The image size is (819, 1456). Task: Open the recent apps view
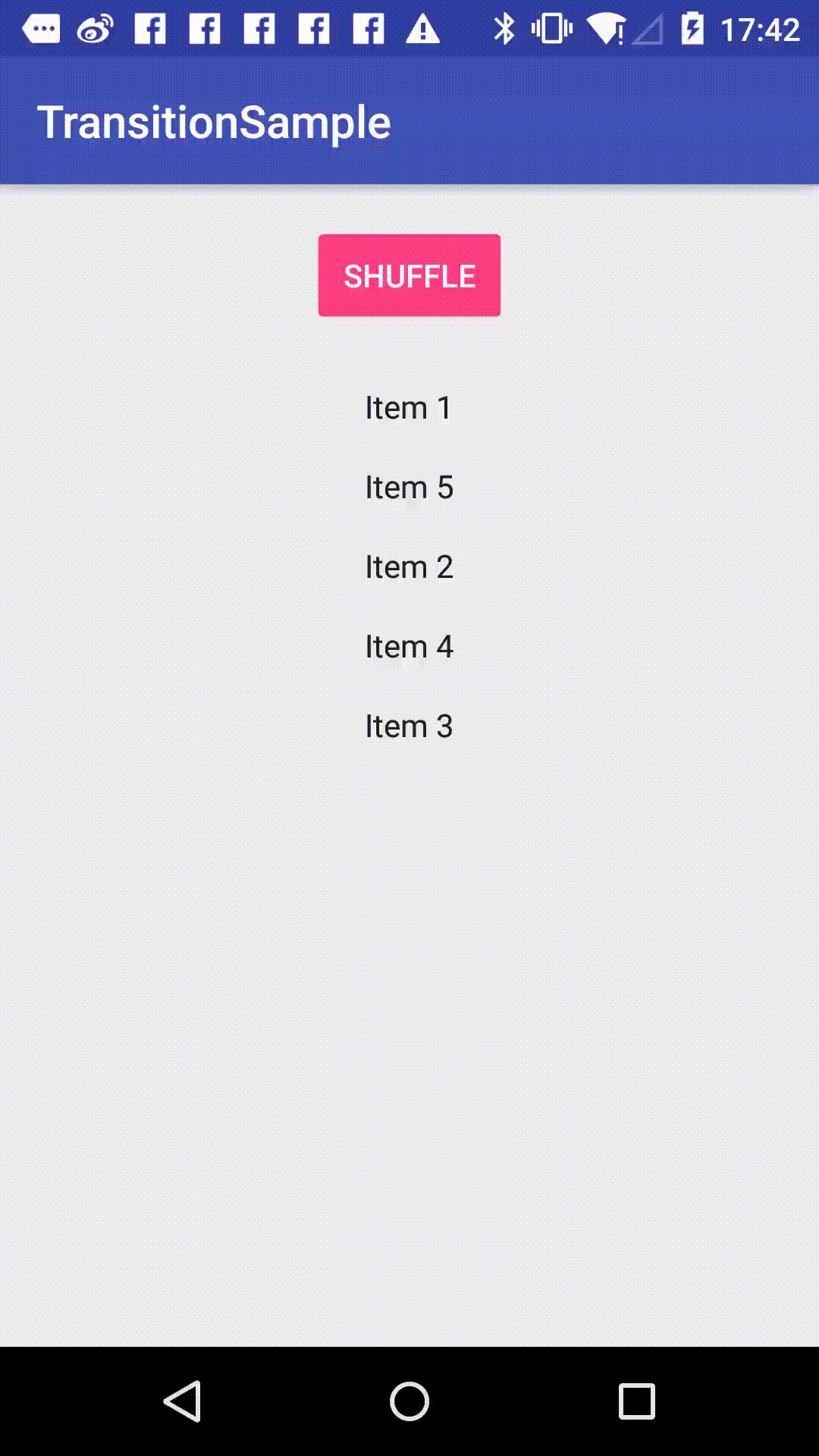coord(636,1401)
